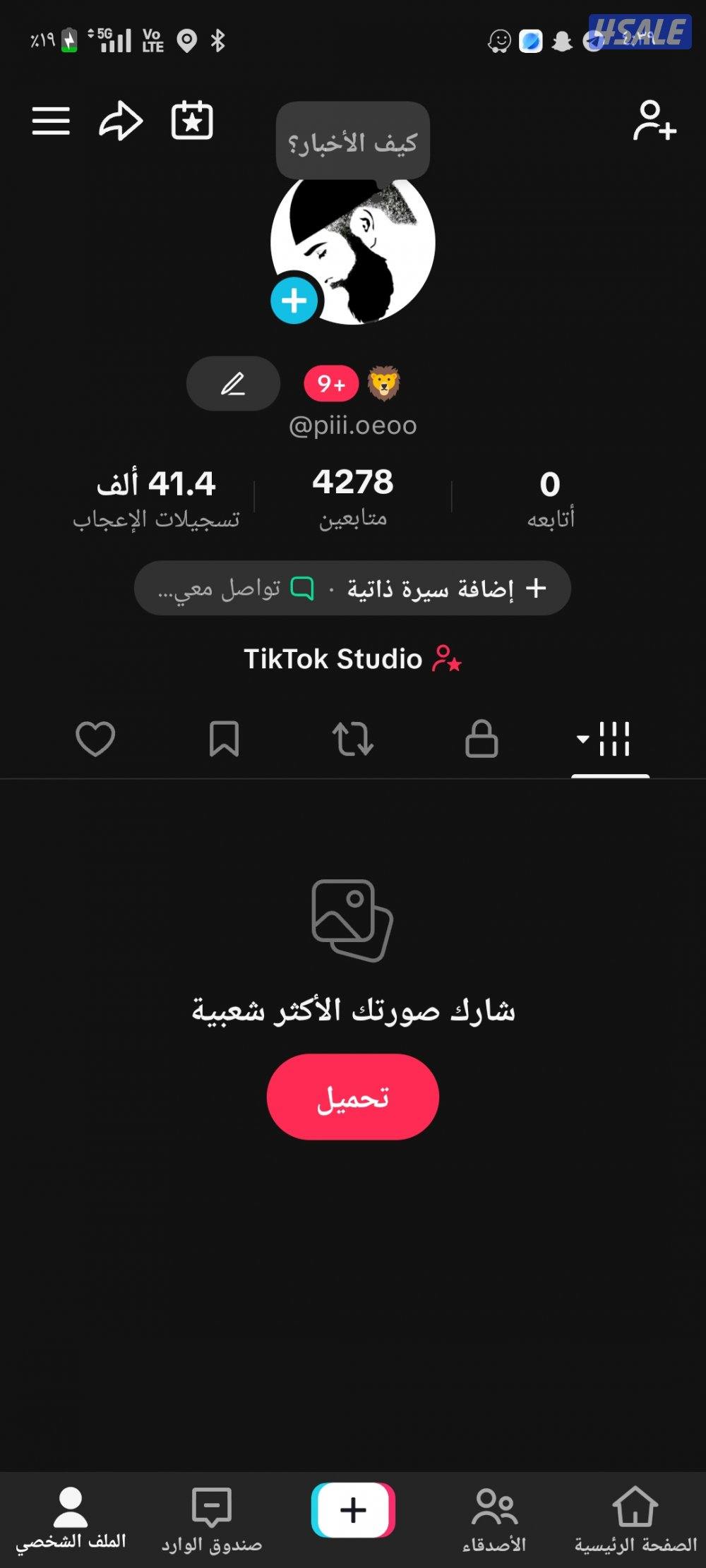Screen dimensions: 706x1568
Task: Select the bookmarks tab icon
Action: (x=225, y=739)
